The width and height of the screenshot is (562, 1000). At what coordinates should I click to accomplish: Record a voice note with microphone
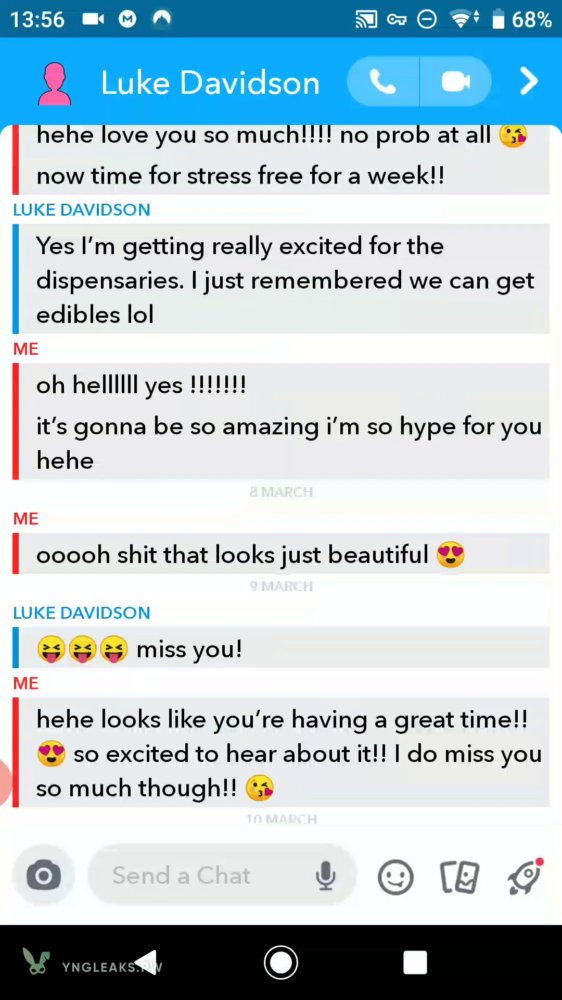(x=325, y=876)
